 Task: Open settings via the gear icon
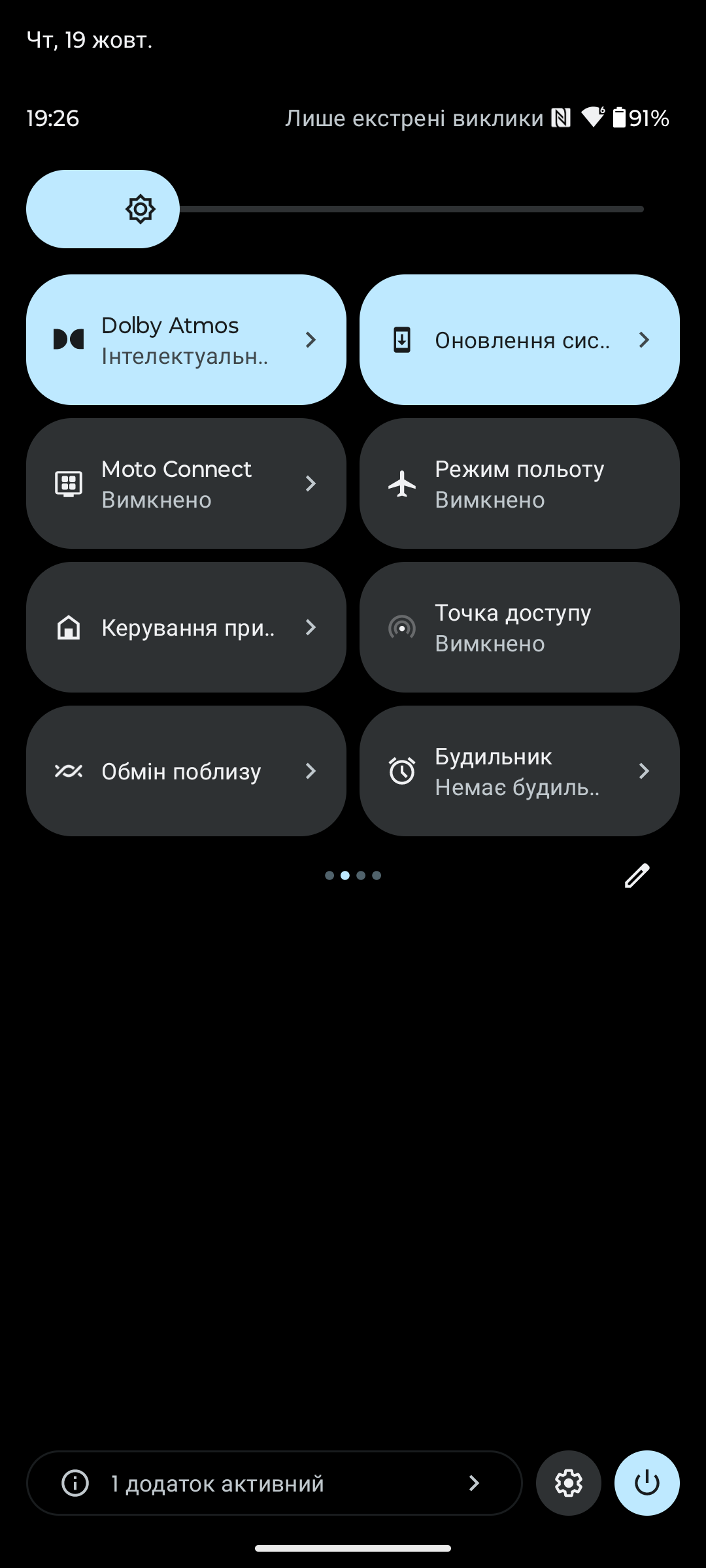(x=568, y=1483)
